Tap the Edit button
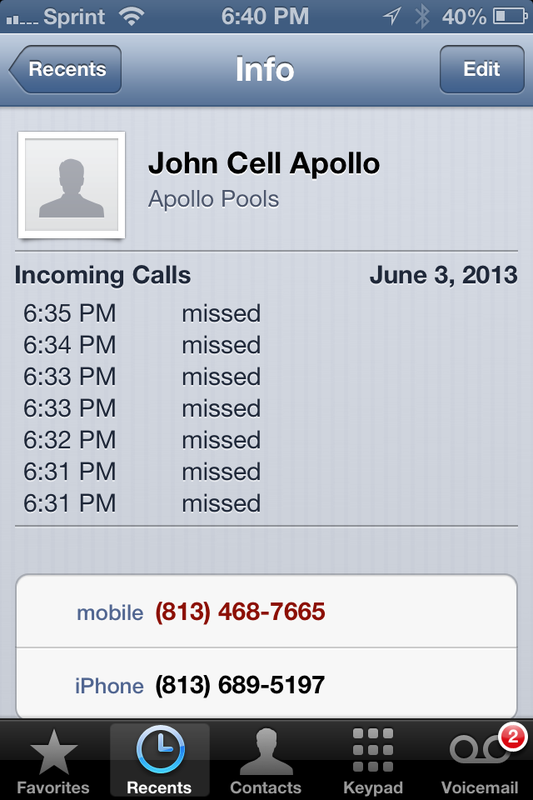This screenshot has height=800, width=533. coord(482,69)
